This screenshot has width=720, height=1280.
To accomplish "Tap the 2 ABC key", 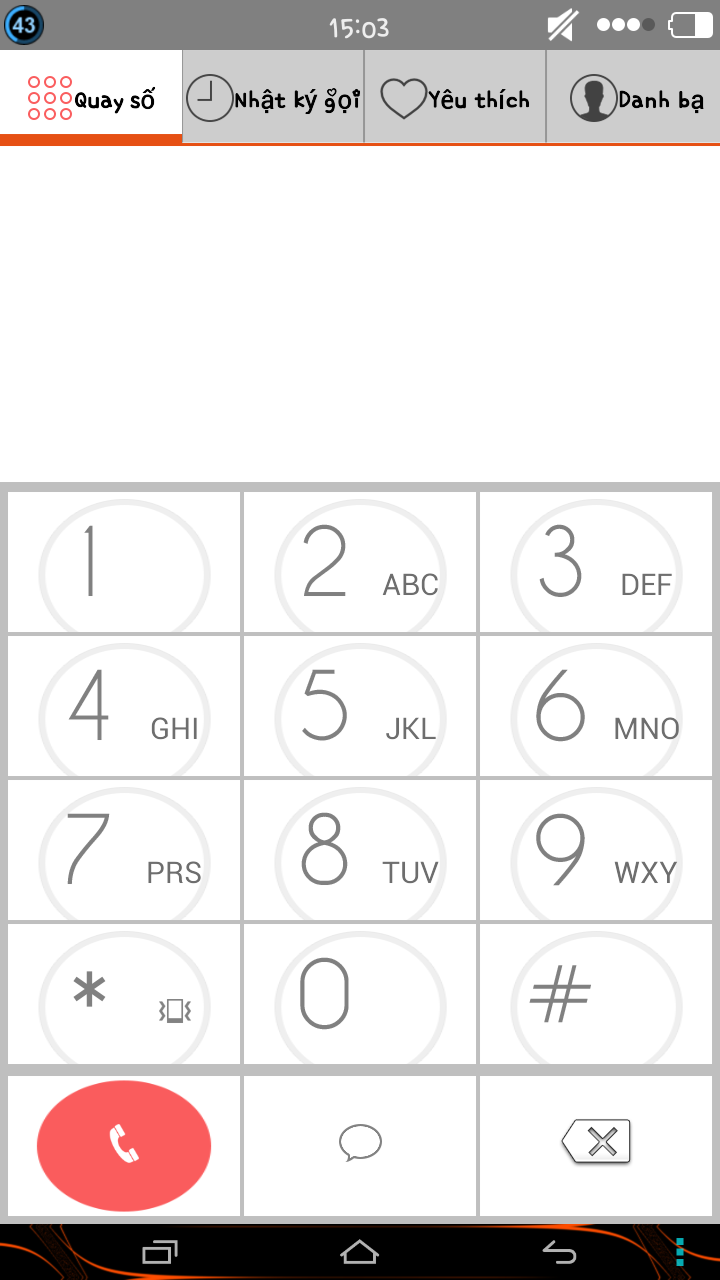I will pos(360,562).
